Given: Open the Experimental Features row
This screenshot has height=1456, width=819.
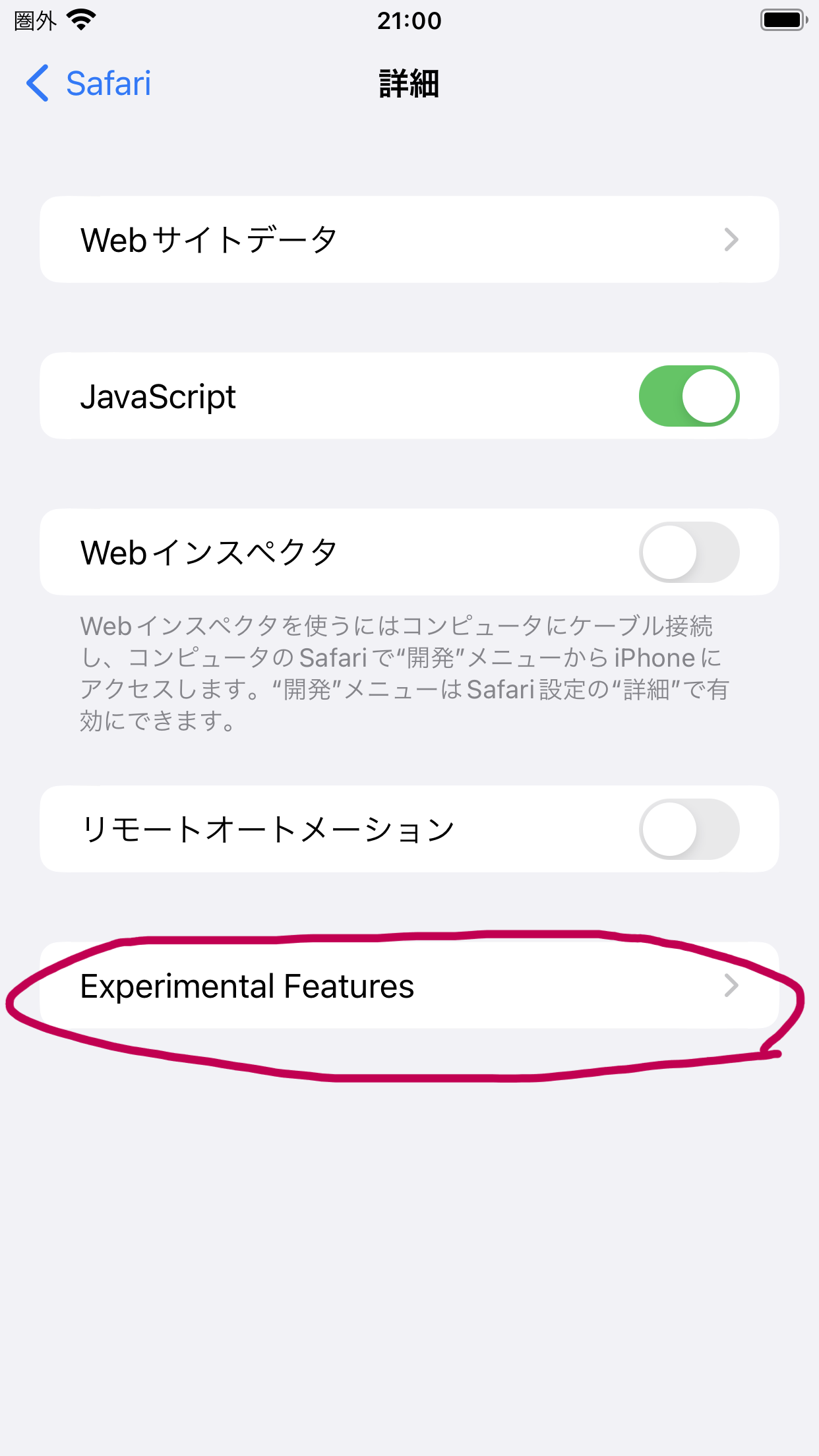Looking at the screenshot, I should tap(409, 986).
